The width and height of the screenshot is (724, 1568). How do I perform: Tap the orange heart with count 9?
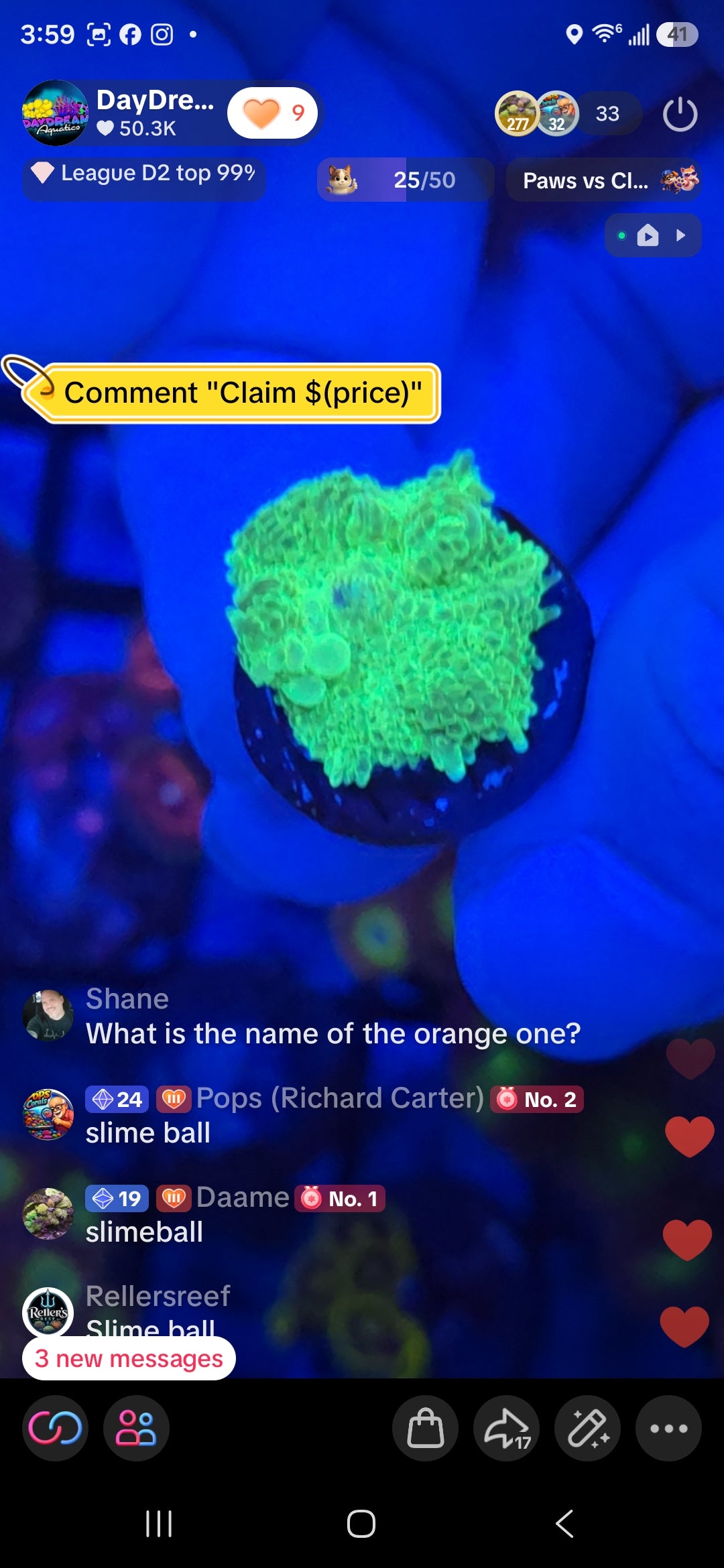(x=272, y=113)
